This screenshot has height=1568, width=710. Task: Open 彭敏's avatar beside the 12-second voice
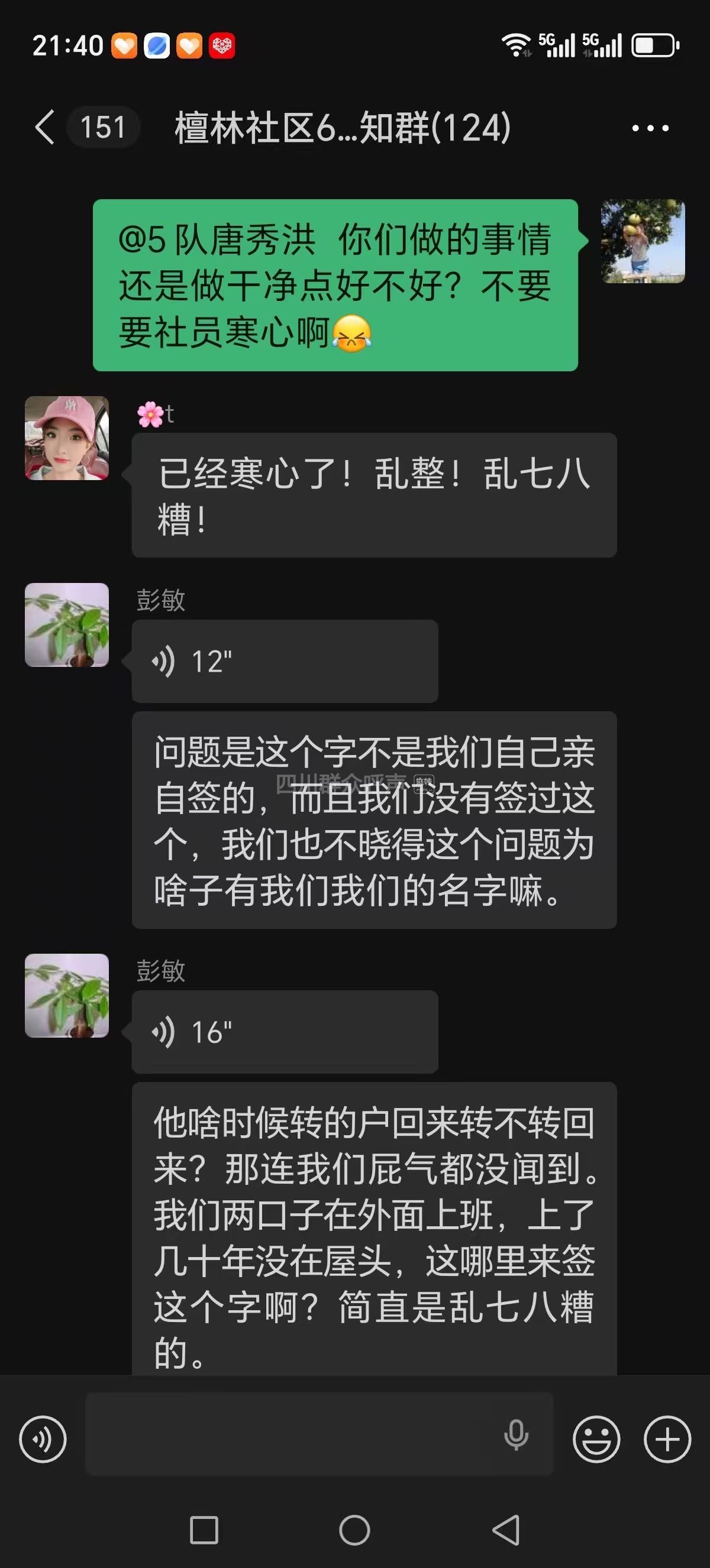click(67, 625)
